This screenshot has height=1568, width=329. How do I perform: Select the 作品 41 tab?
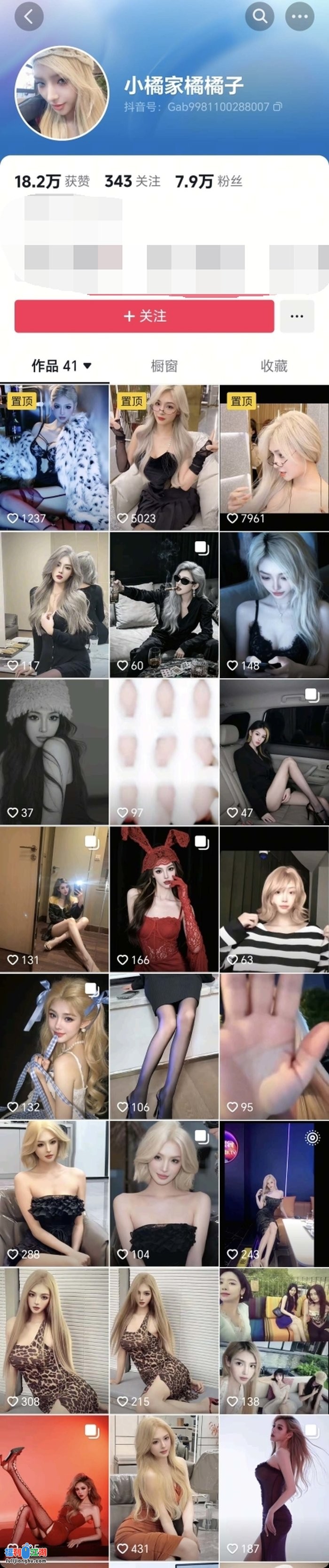click(61, 366)
